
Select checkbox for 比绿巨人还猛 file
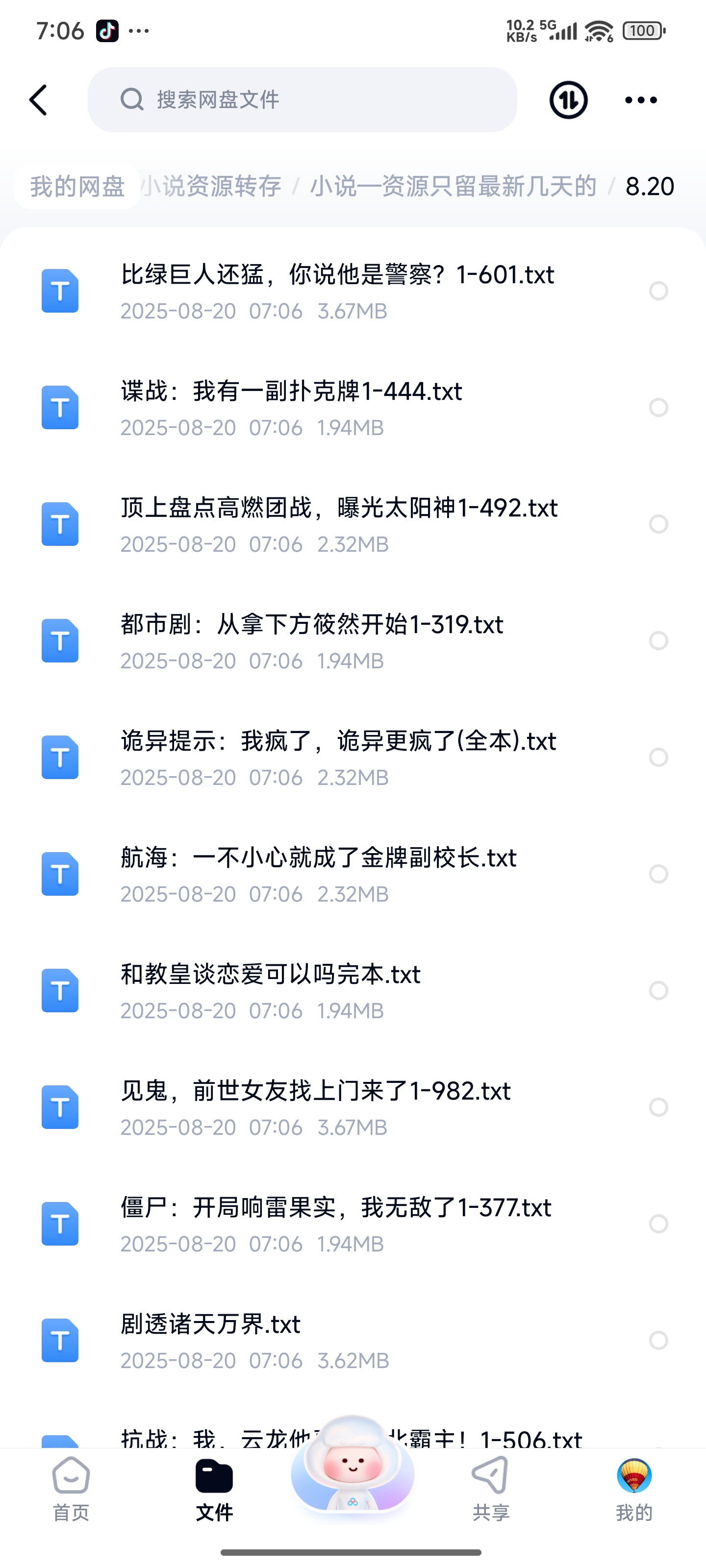[x=658, y=292]
